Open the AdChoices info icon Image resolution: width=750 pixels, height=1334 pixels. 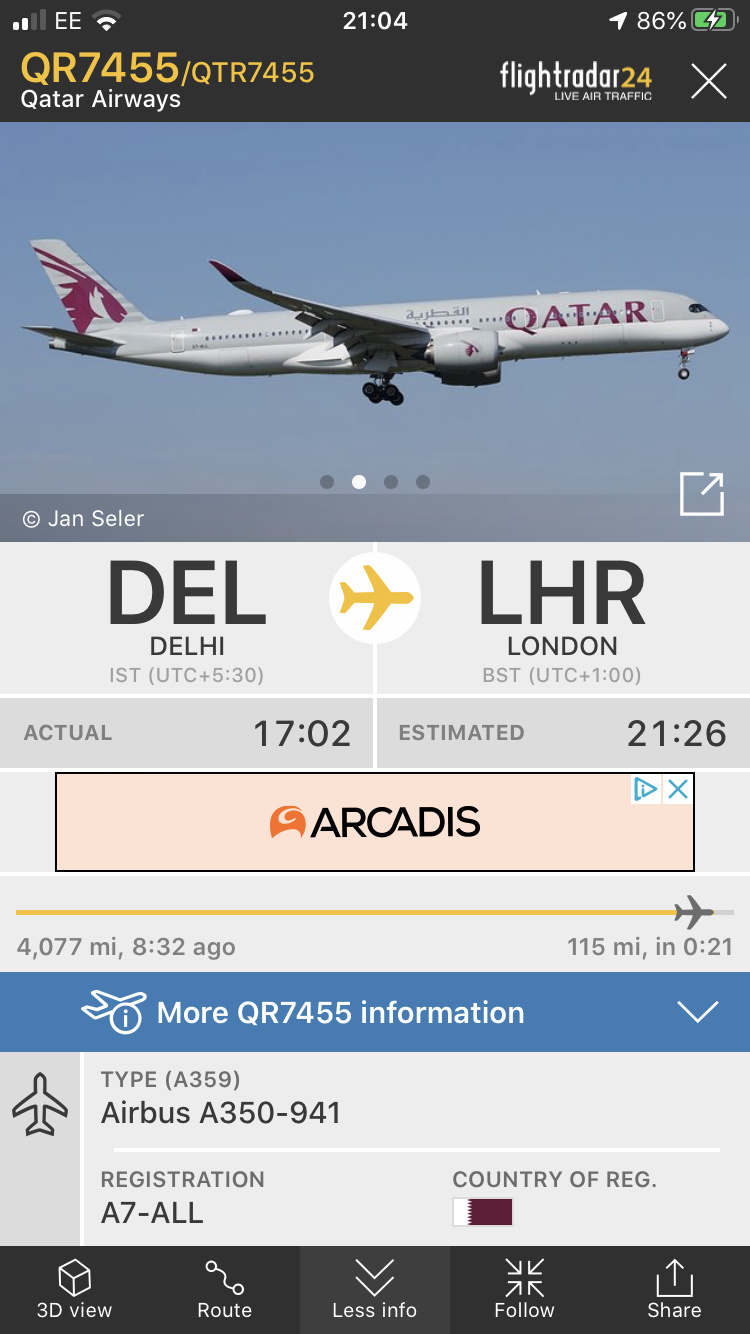646,789
